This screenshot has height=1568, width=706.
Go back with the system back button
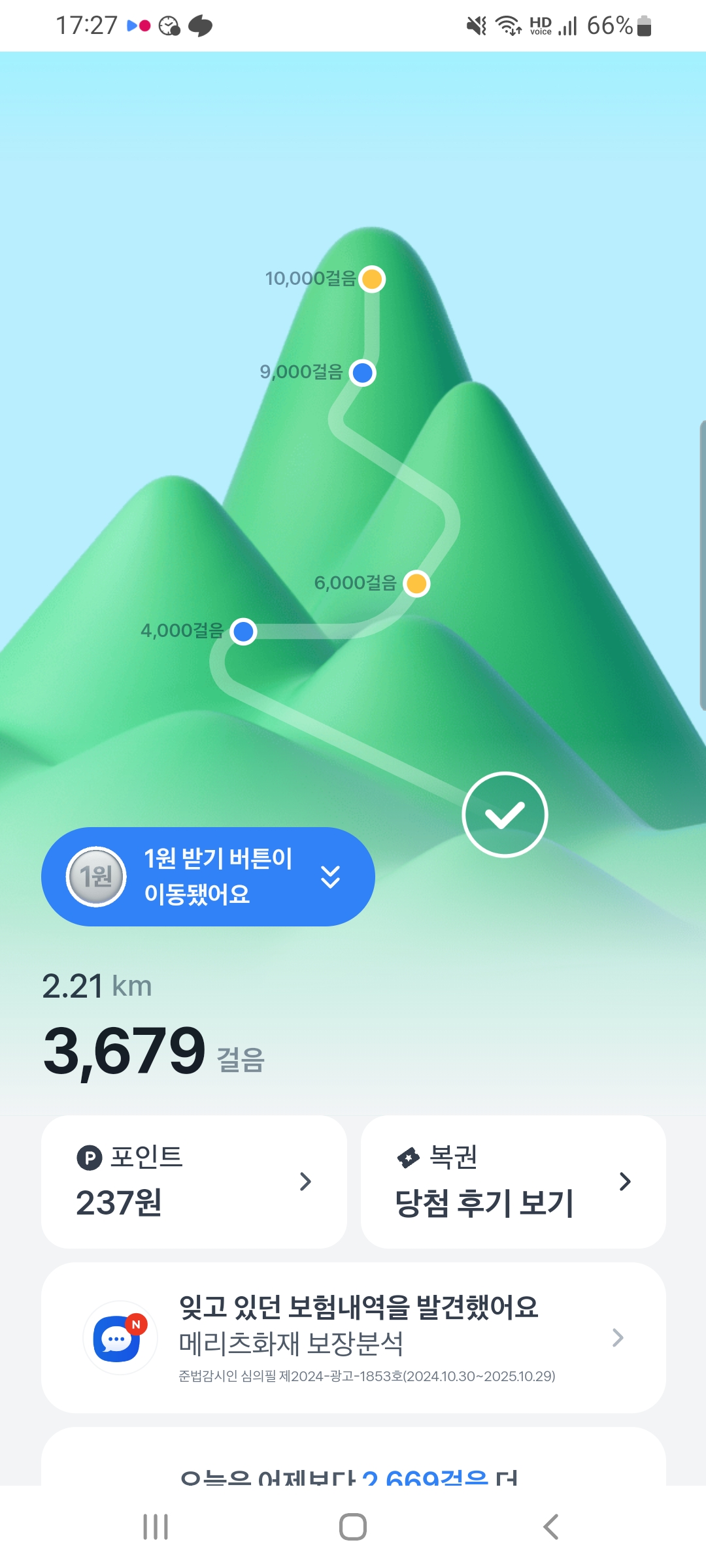pyautogui.click(x=550, y=1527)
